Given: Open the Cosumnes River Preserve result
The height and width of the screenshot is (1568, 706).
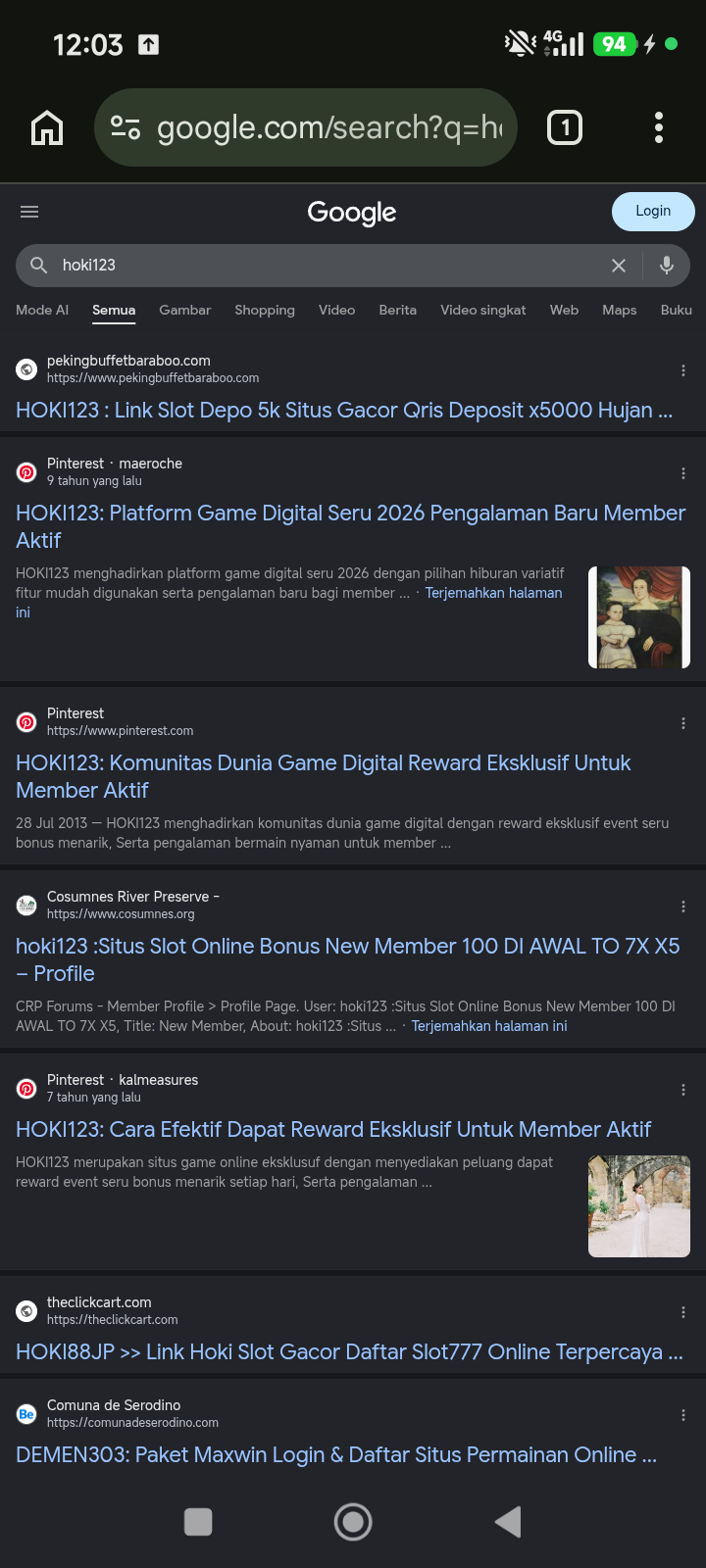Looking at the screenshot, I should (x=347, y=959).
